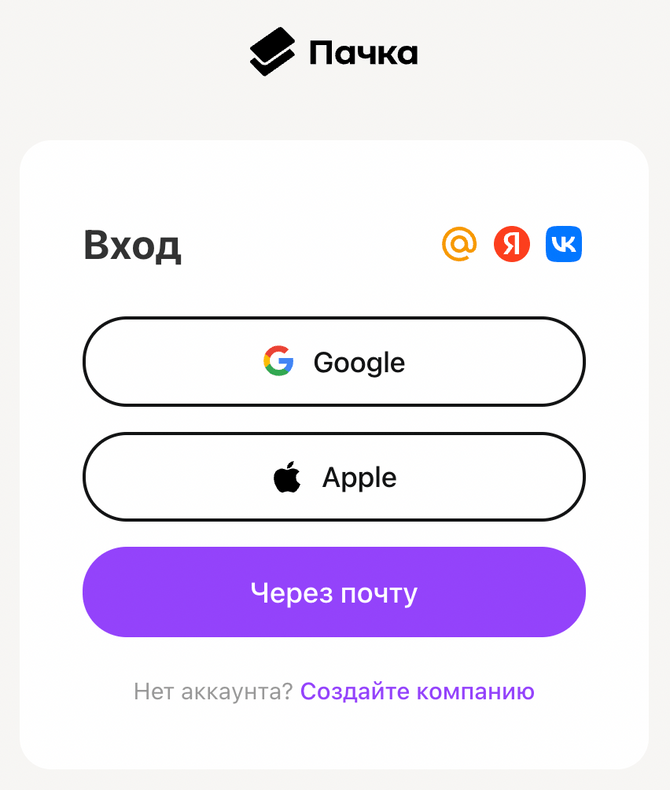The image size is (670, 790).
Task: Tap the "Через почту" button
Action: (334, 592)
